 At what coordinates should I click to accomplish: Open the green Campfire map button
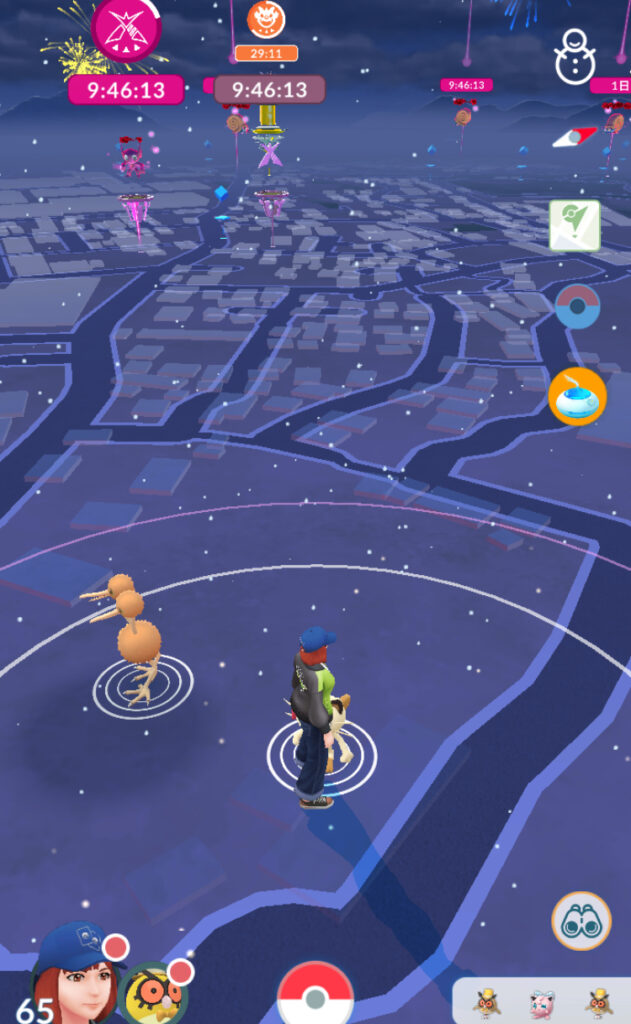[x=574, y=225]
